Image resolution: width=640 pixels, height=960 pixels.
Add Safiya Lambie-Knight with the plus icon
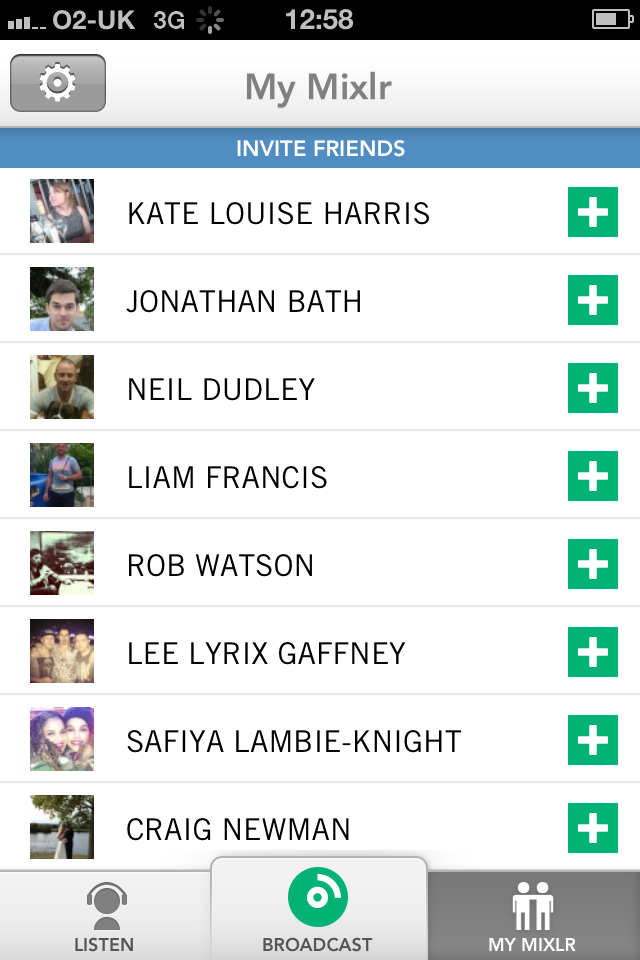tap(593, 740)
